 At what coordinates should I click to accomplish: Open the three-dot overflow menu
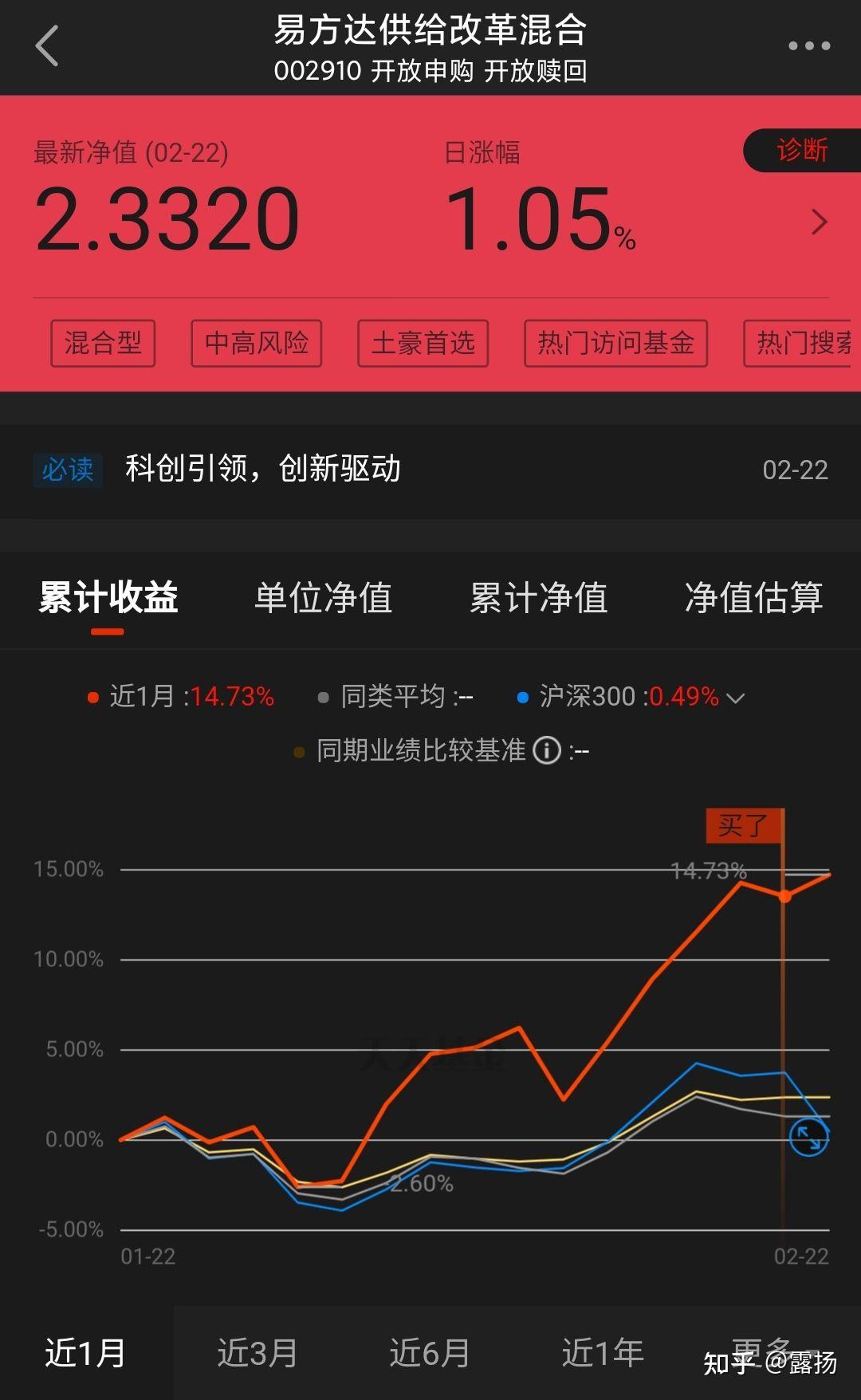click(808, 46)
